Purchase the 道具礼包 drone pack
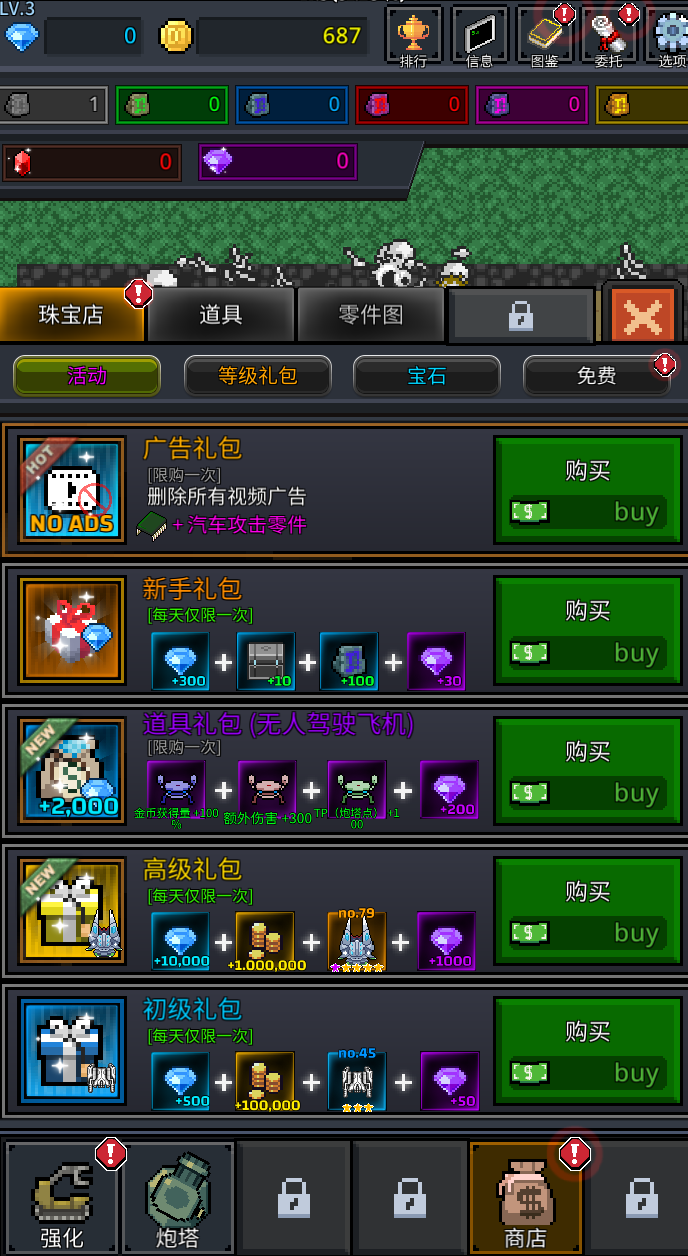The width and height of the screenshot is (688, 1256). (x=588, y=771)
